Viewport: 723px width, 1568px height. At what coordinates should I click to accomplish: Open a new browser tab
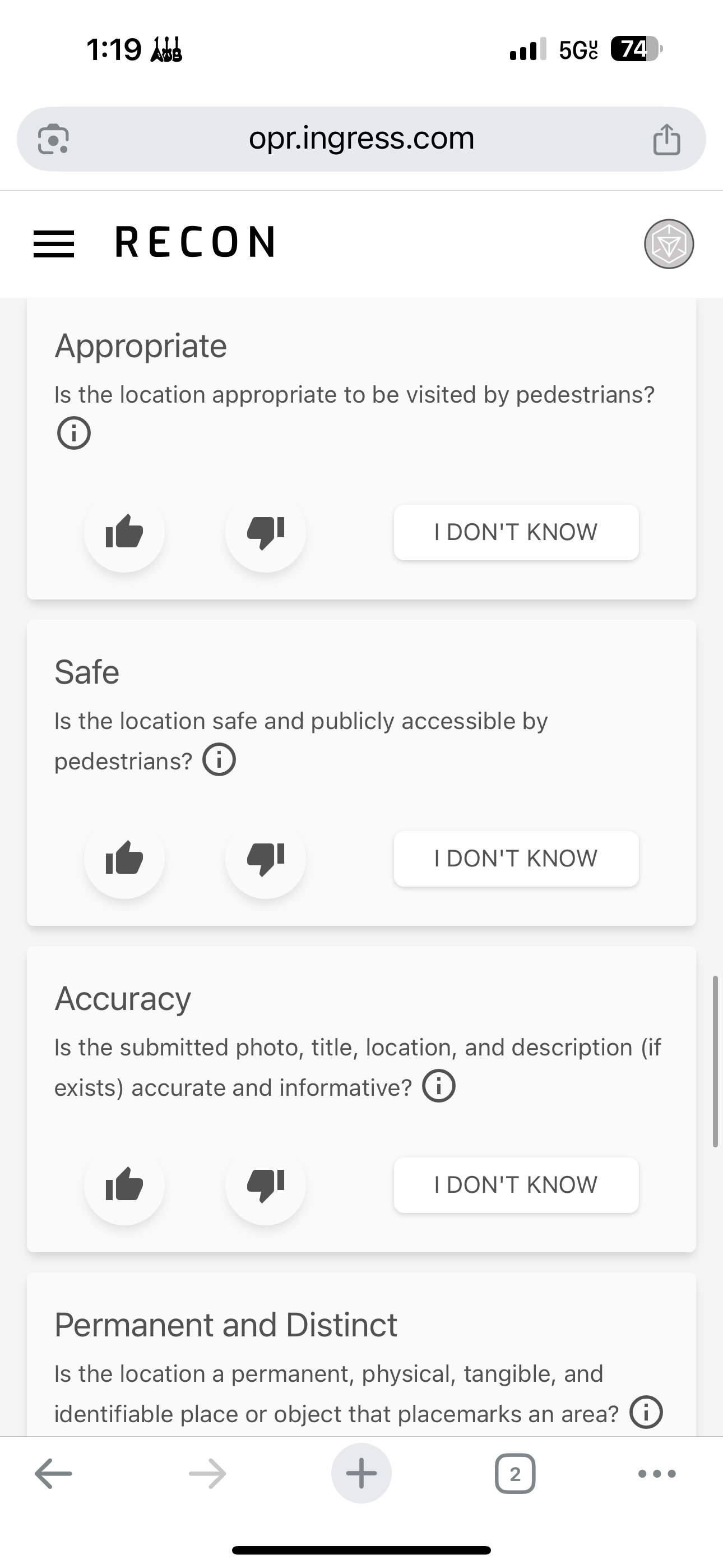[x=361, y=1474]
